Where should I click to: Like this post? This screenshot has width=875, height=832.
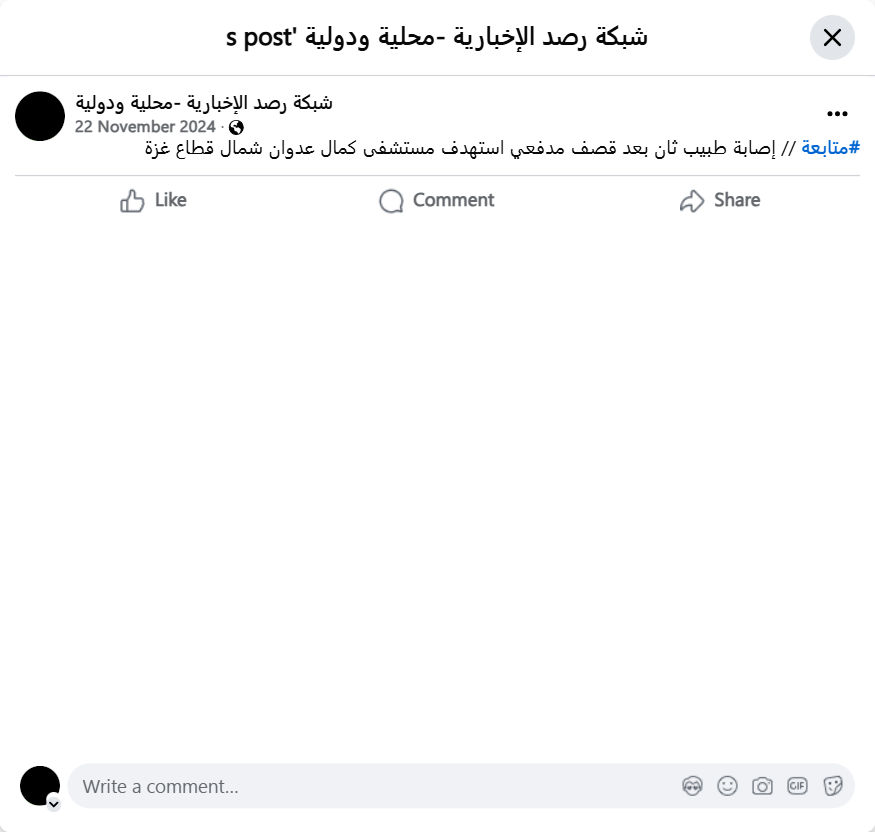[153, 200]
